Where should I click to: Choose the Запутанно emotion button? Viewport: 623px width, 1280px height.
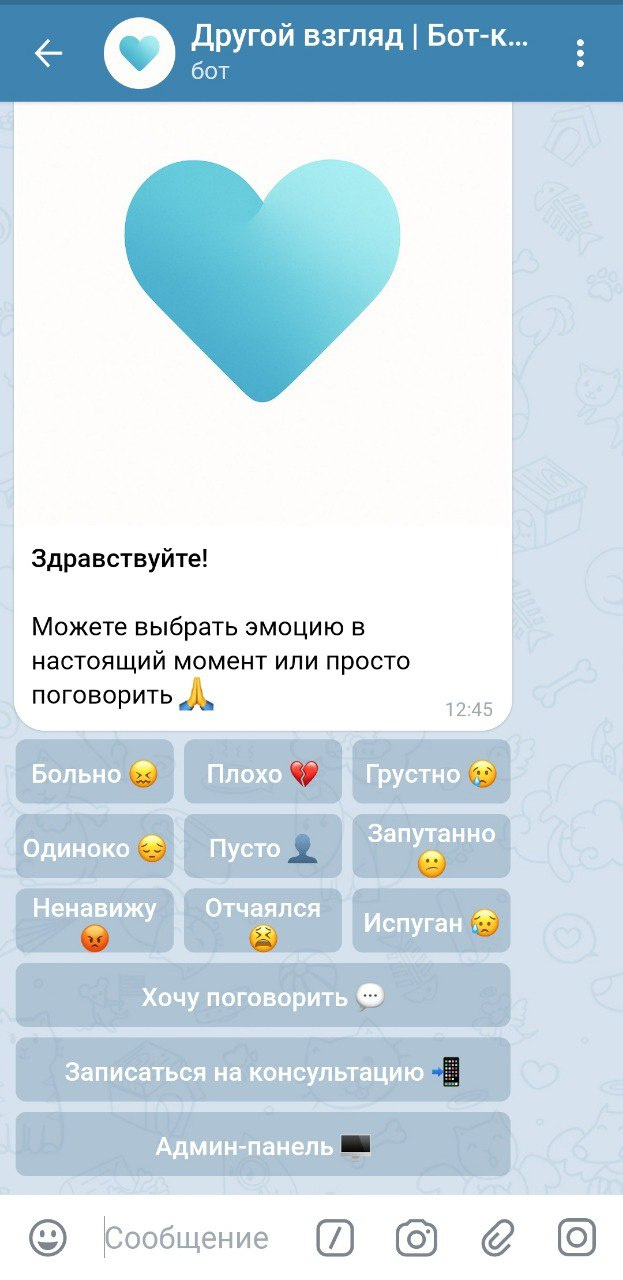[x=431, y=848]
